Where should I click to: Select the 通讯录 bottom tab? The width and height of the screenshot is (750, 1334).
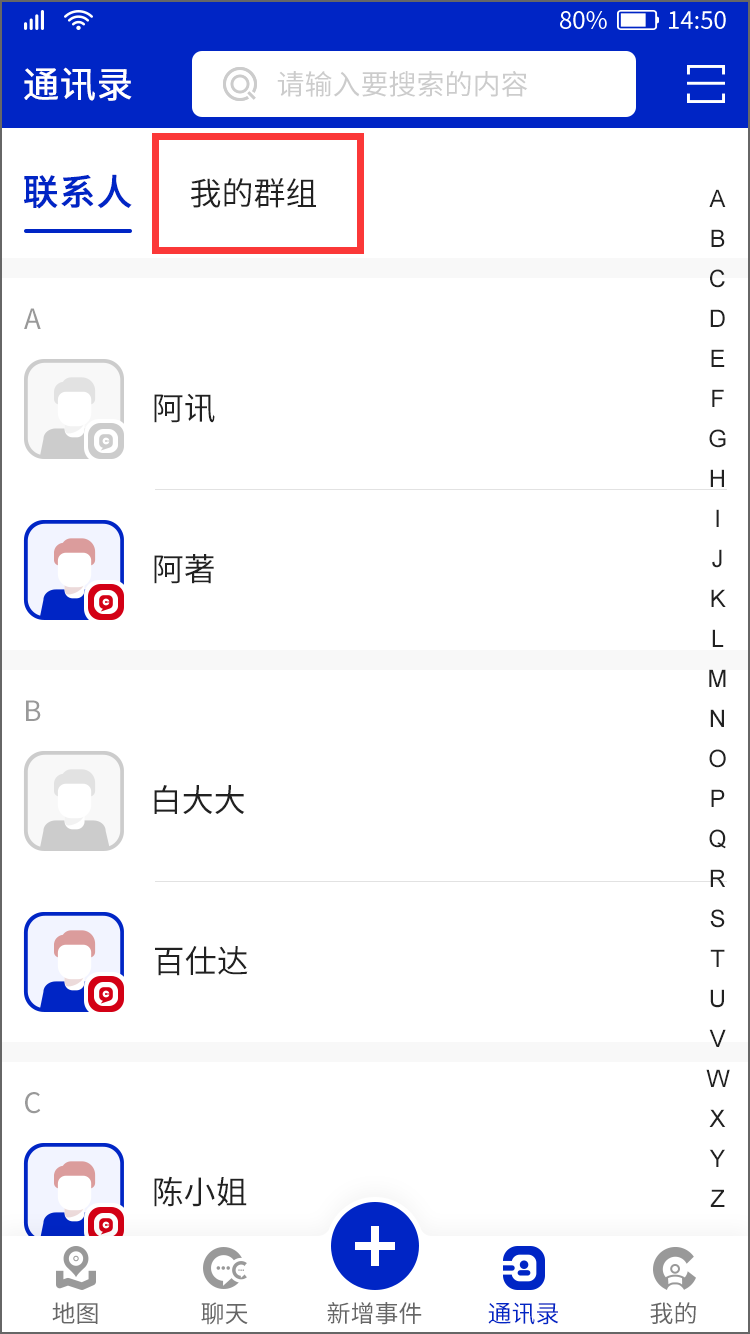tap(523, 1285)
